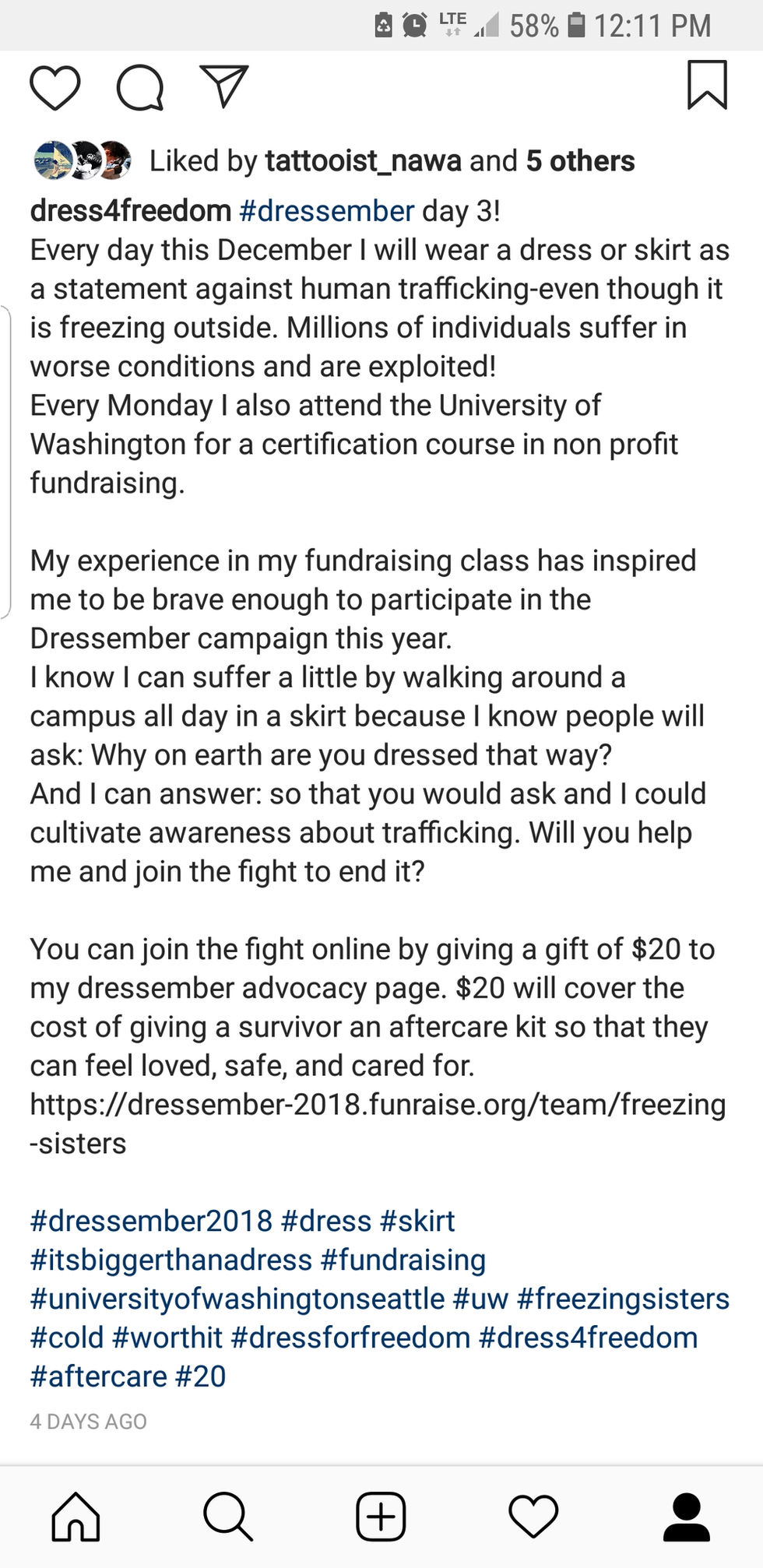This screenshot has height=1568, width=763.
Task: Go to the Home feed tab
Action: point(76,1517)
